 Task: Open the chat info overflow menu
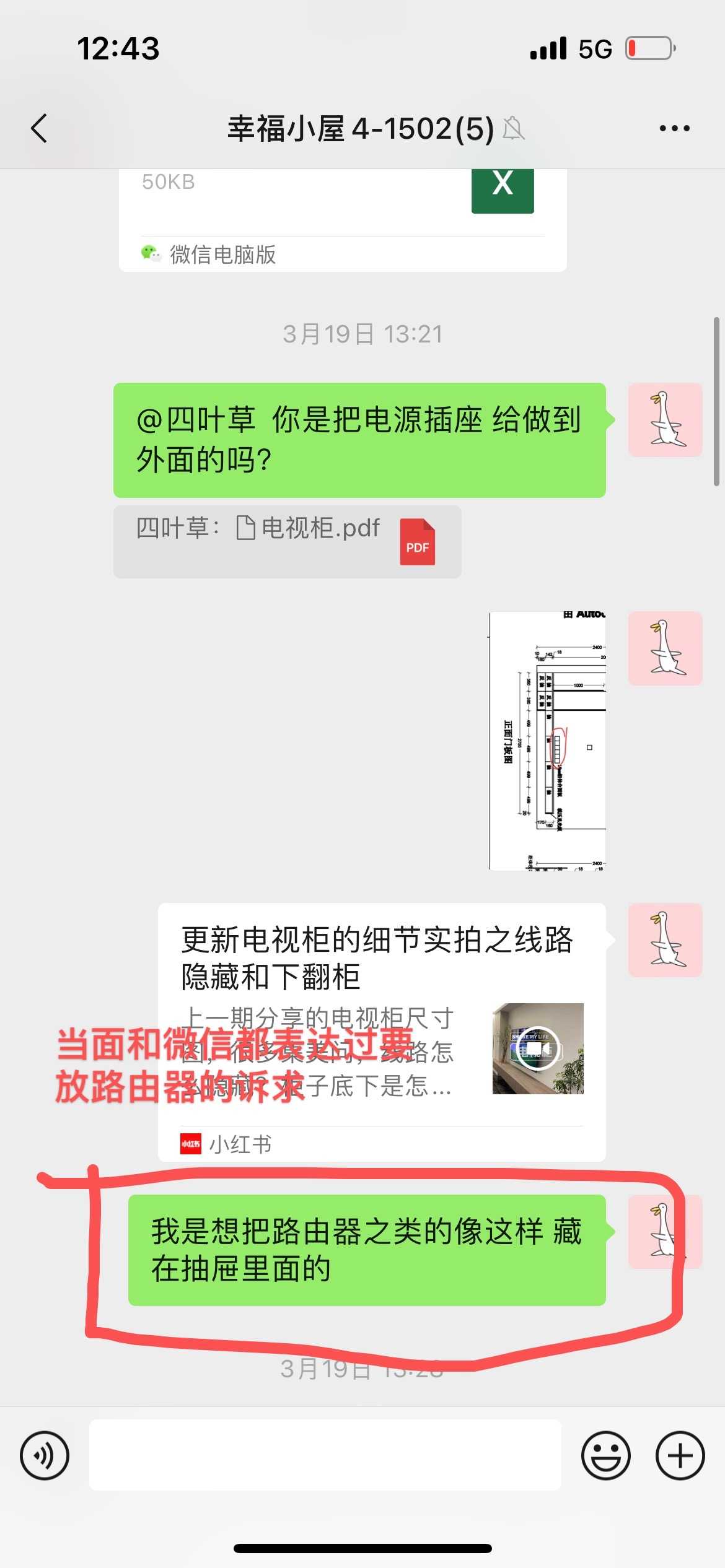pyautogui.click(x=674, y=129)
